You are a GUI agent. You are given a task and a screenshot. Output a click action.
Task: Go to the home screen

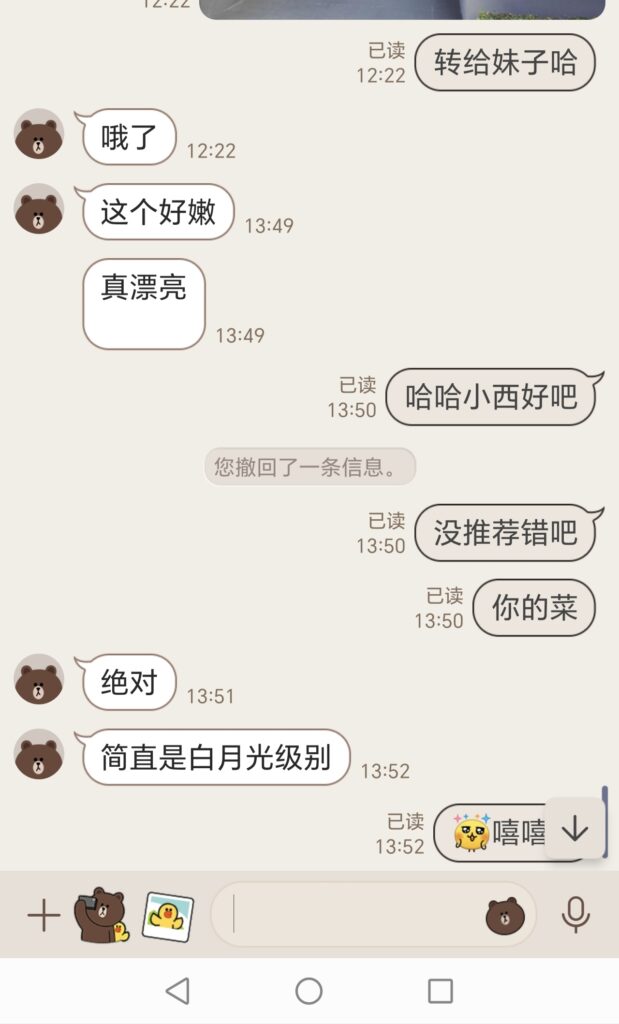[x=309, y=990]
